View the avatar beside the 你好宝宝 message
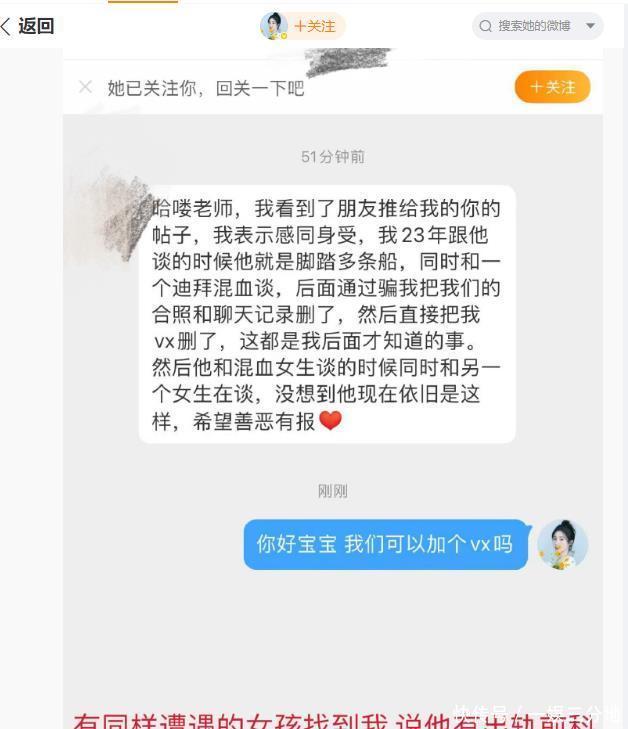The height and width of the screenshot is (729, 628). point(562,545)
